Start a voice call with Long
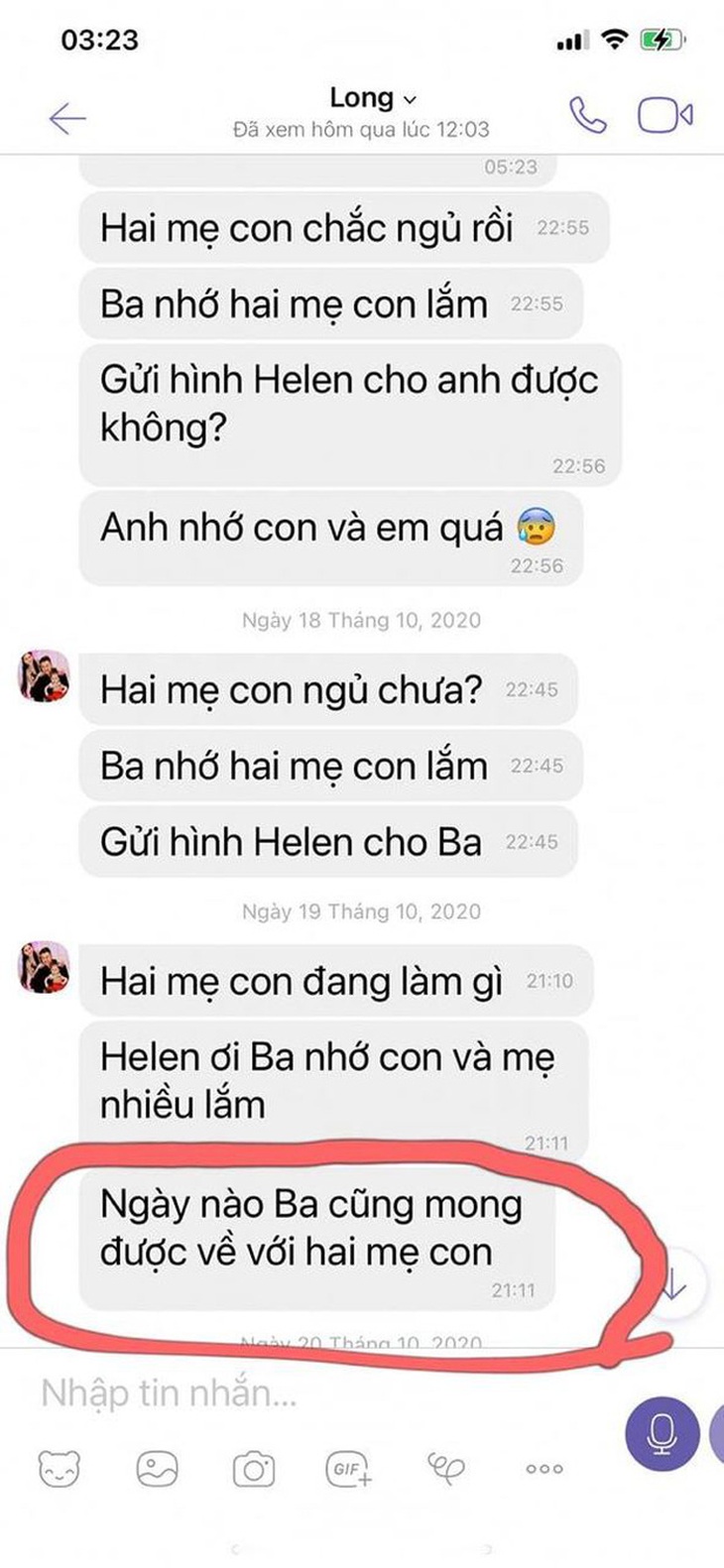The height and width of the screenshot is (1568, 724). pos(587,116)
